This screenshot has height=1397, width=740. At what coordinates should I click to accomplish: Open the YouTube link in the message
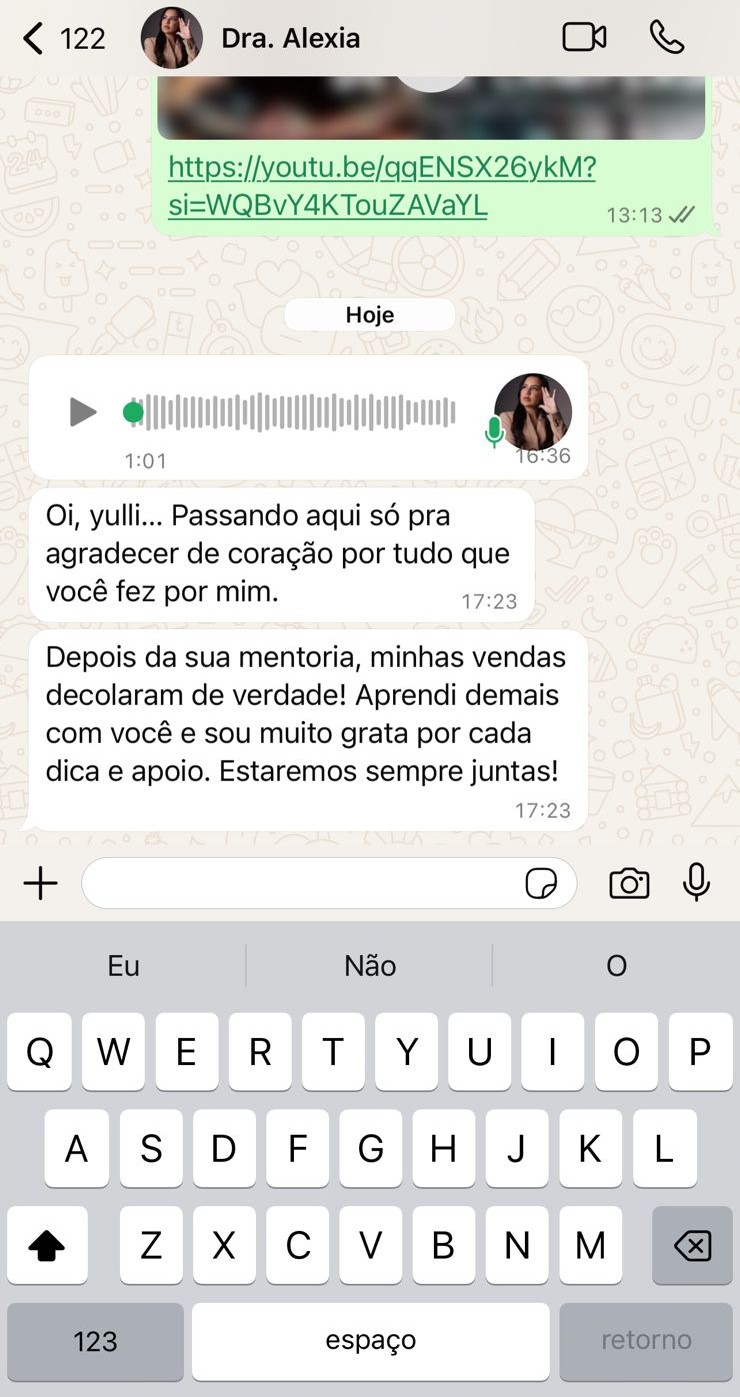tap(381, 185)
